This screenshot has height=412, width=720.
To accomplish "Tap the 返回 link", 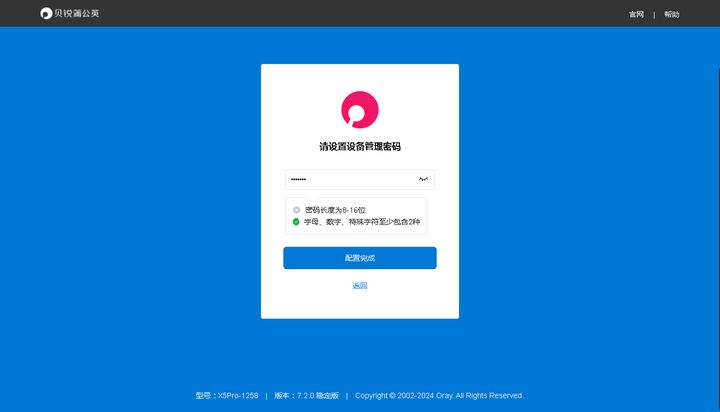I will tap(360, 286).
